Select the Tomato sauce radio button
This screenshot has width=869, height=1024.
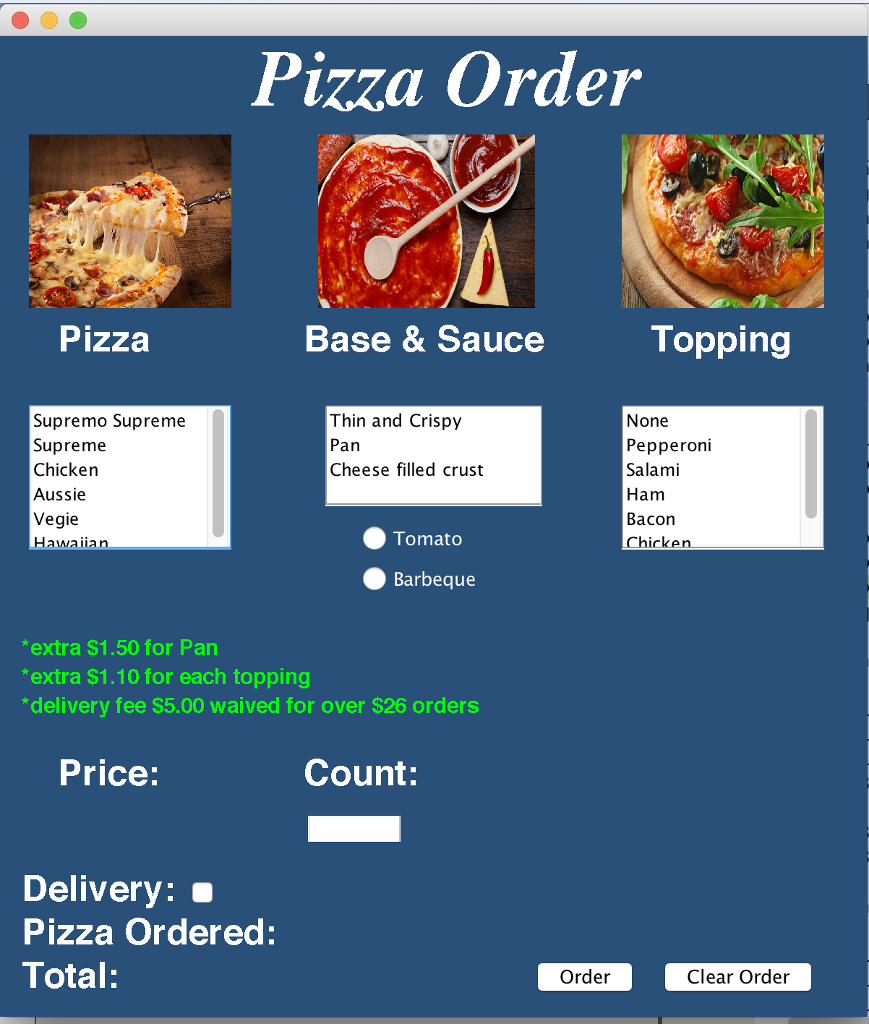tap(374, 538)
